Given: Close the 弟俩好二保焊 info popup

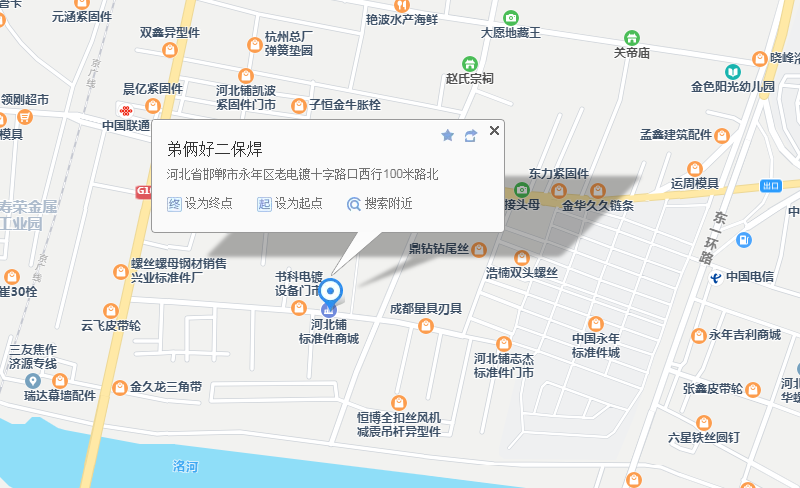Looking at the screenshot, I should tap(494, 130).
